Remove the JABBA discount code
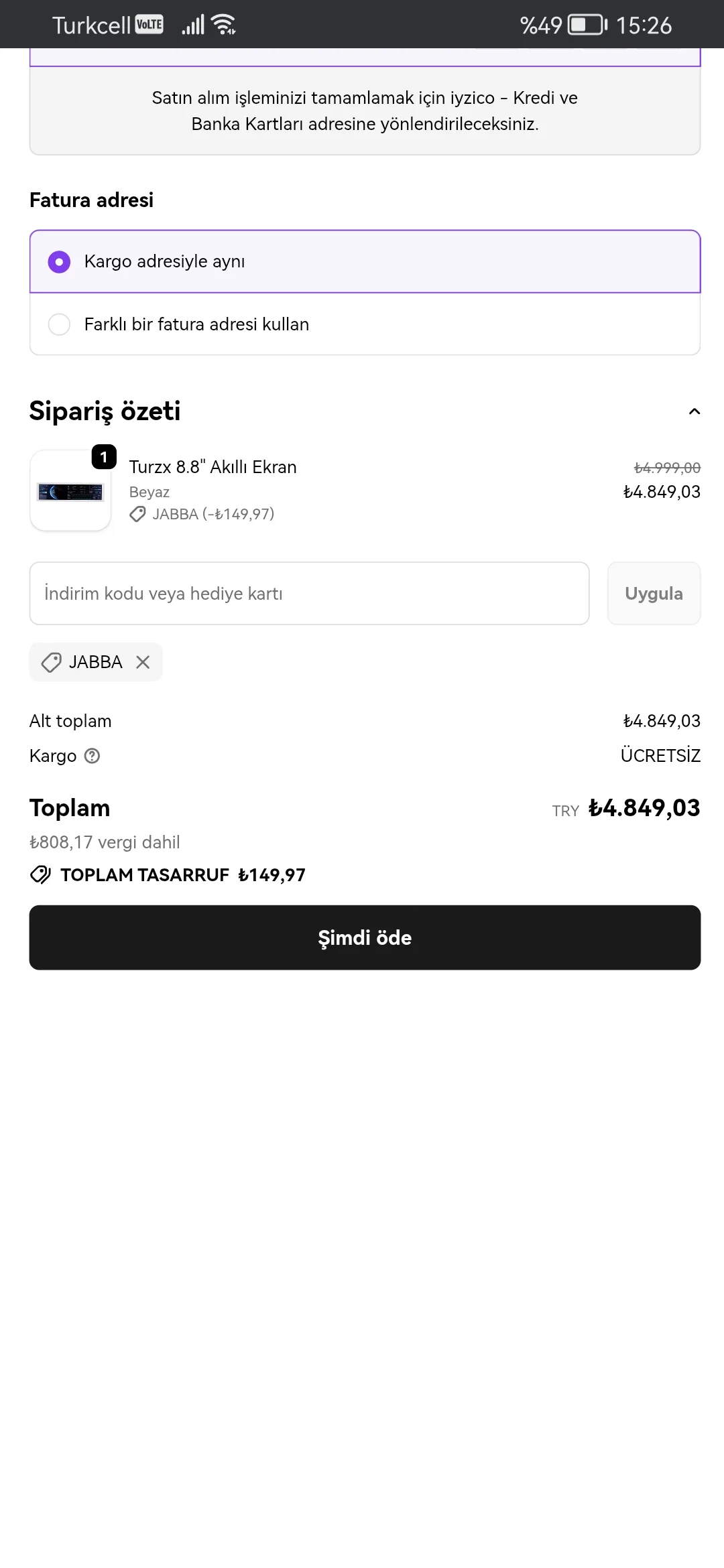This screenshot has width=724, height=1568. coord(143,662)
